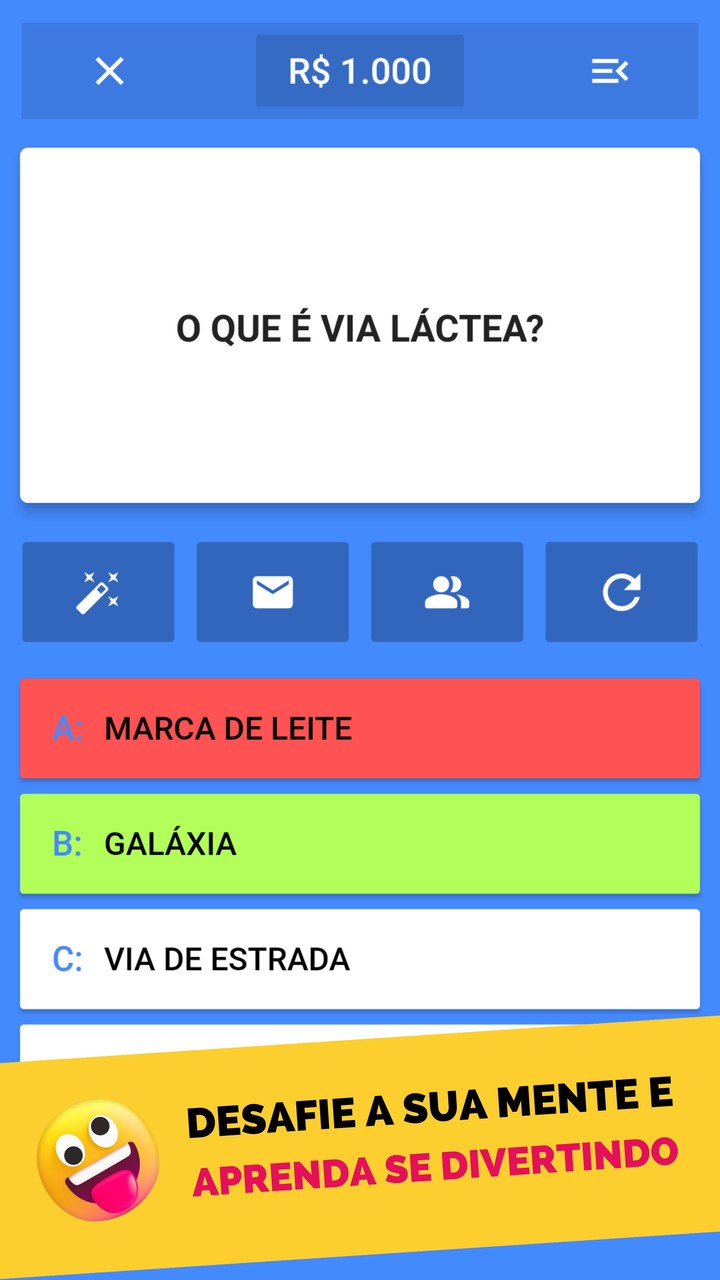Click the envelope icon between wand and people
Viewport: 720px width, 1280px height.
click(x=272, y=591)
